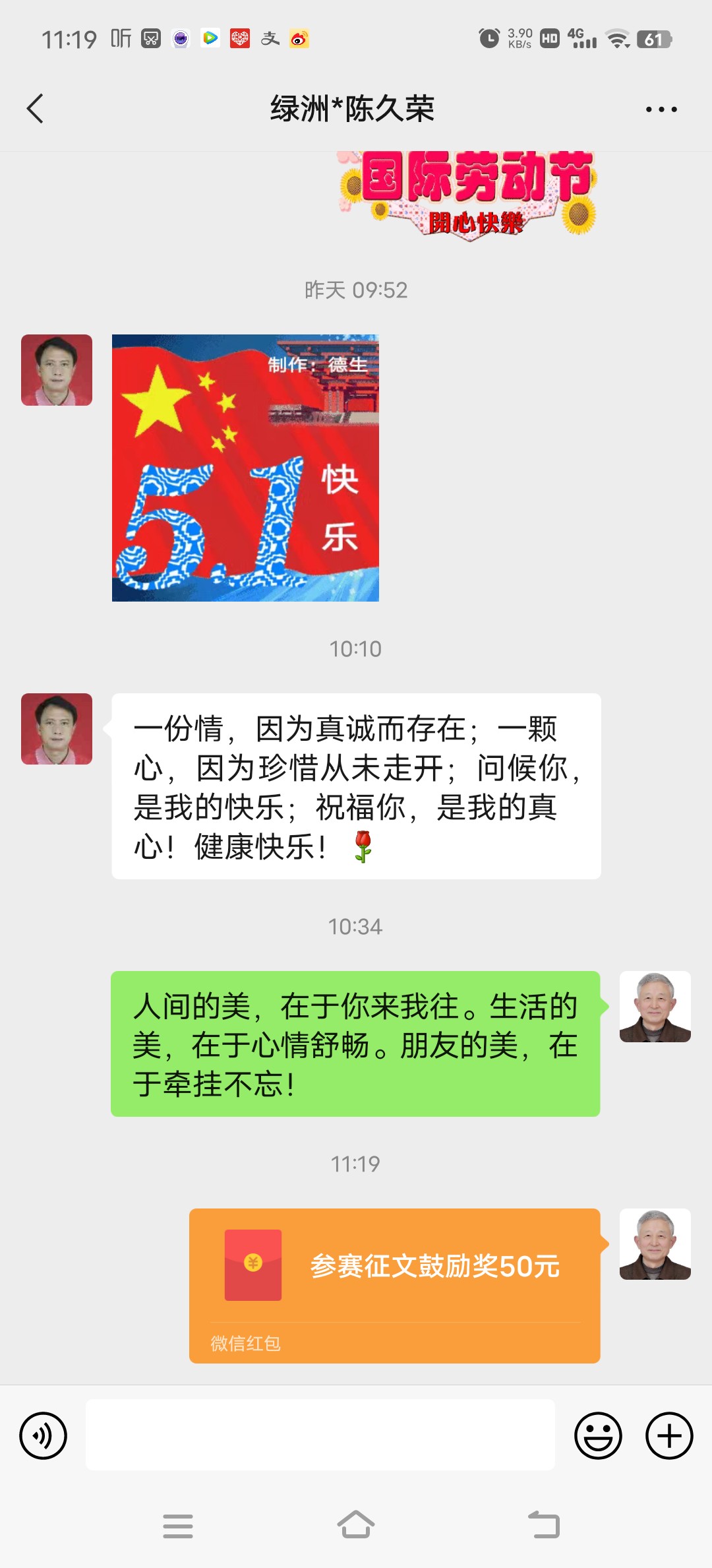Screen dimensions: 712x1568
Task: View the 国际劳动节 sticker image
Action: (x=468, y=193)
